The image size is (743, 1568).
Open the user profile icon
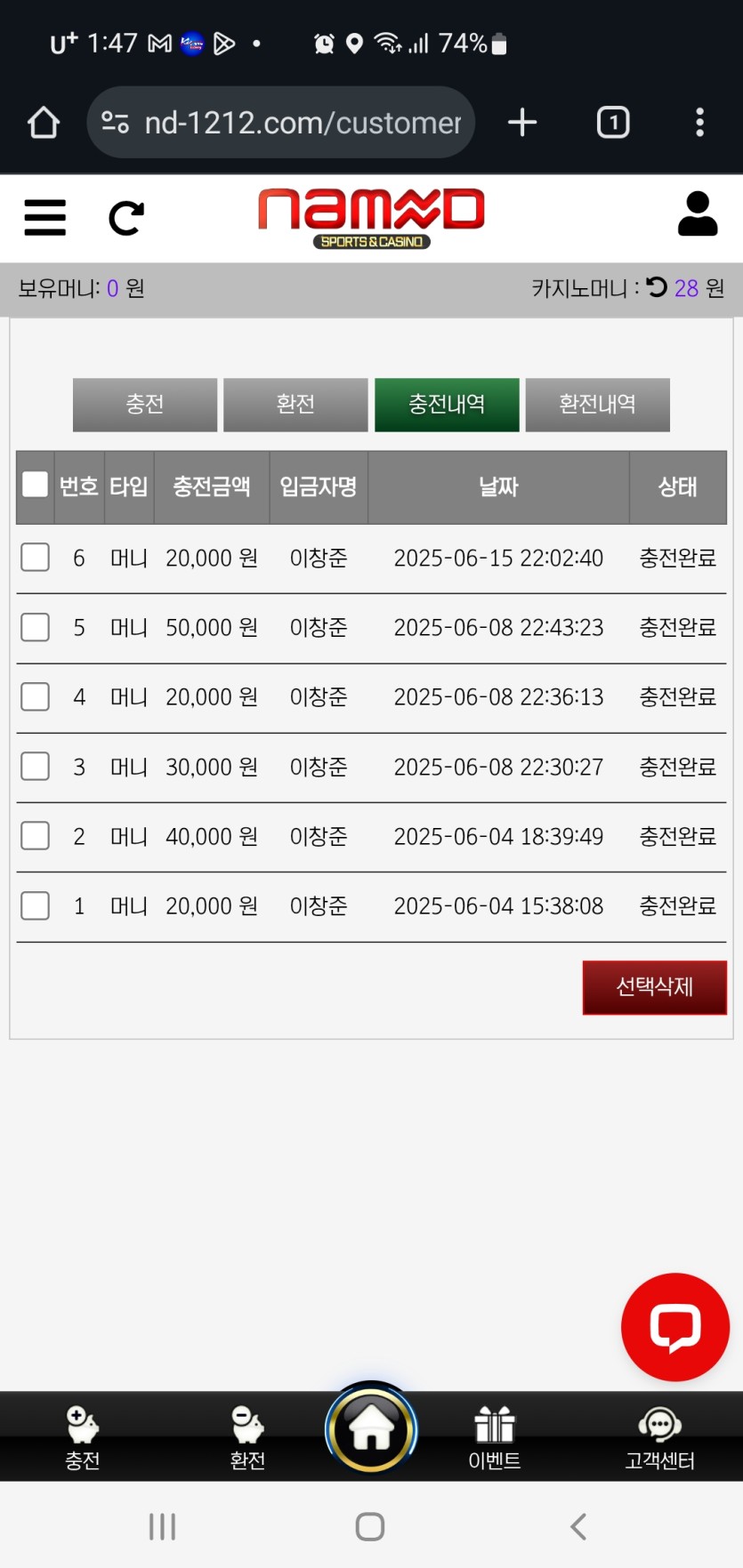point(697,214)
